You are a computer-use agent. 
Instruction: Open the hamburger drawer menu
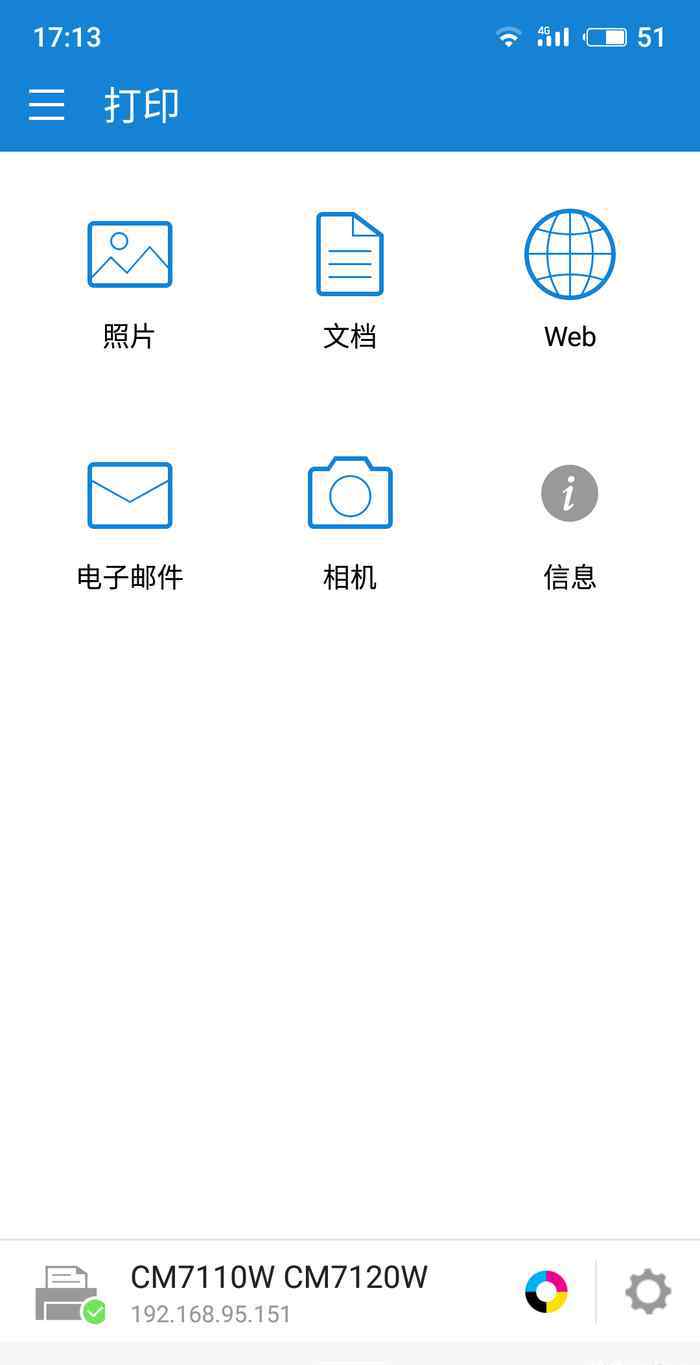point(46,105)
